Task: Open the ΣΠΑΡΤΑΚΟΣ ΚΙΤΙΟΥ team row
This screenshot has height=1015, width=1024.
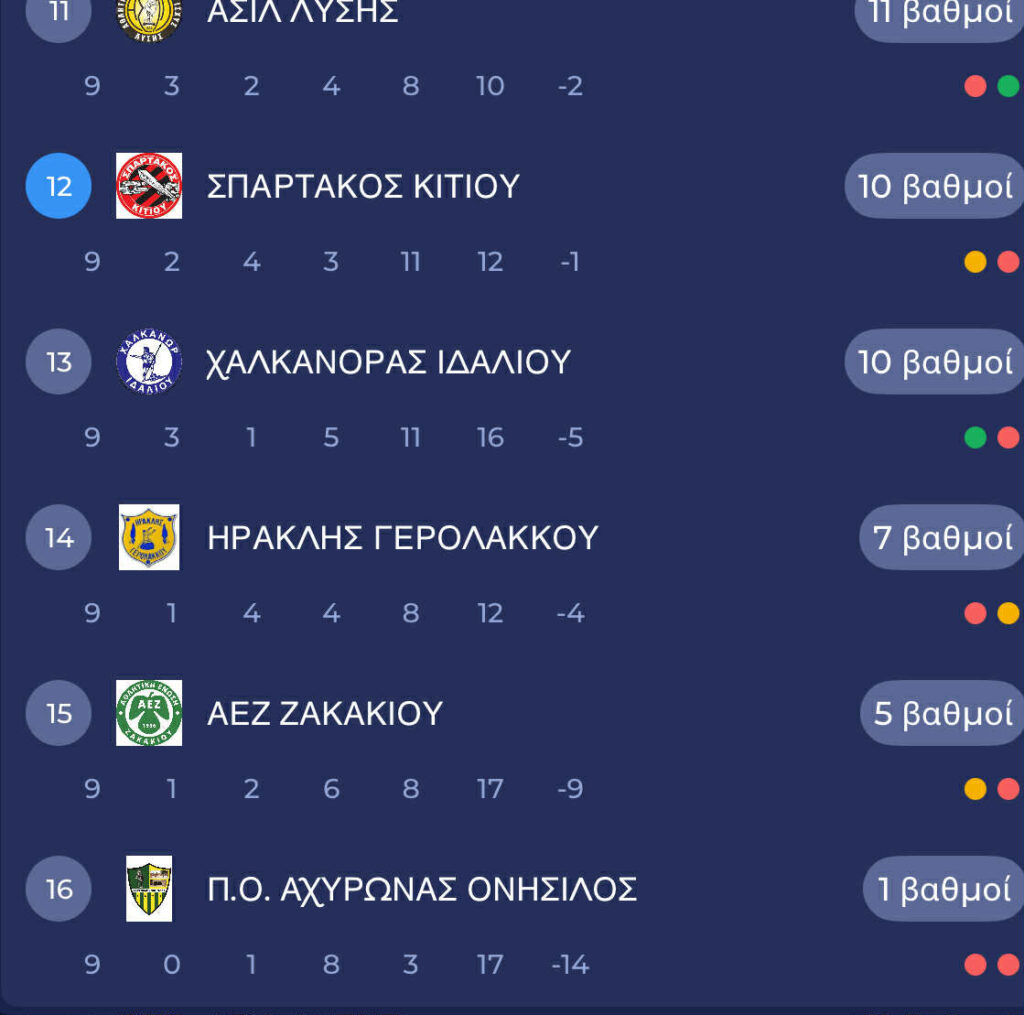Action: coord(363,187)
